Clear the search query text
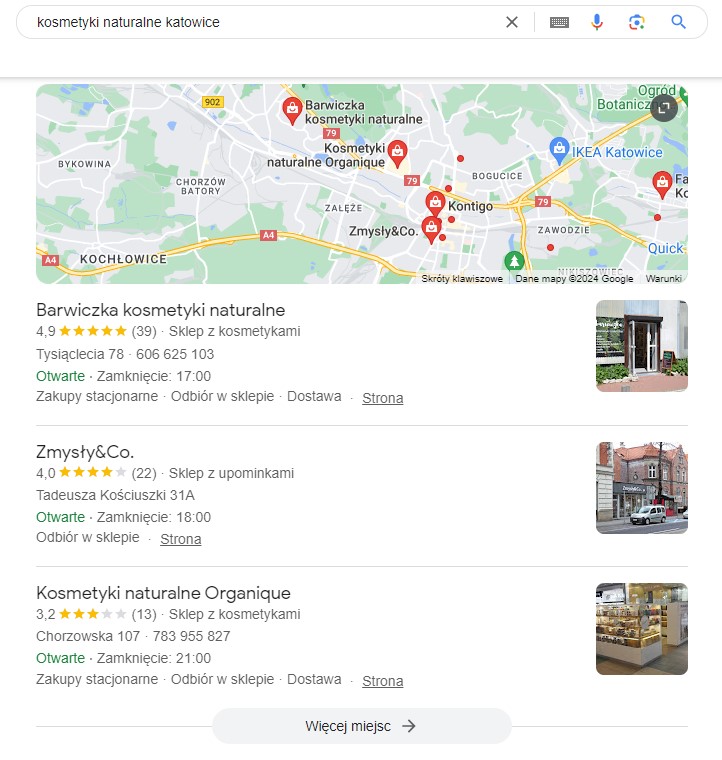This screenshot has width=722, height=760. coord(512,22)
